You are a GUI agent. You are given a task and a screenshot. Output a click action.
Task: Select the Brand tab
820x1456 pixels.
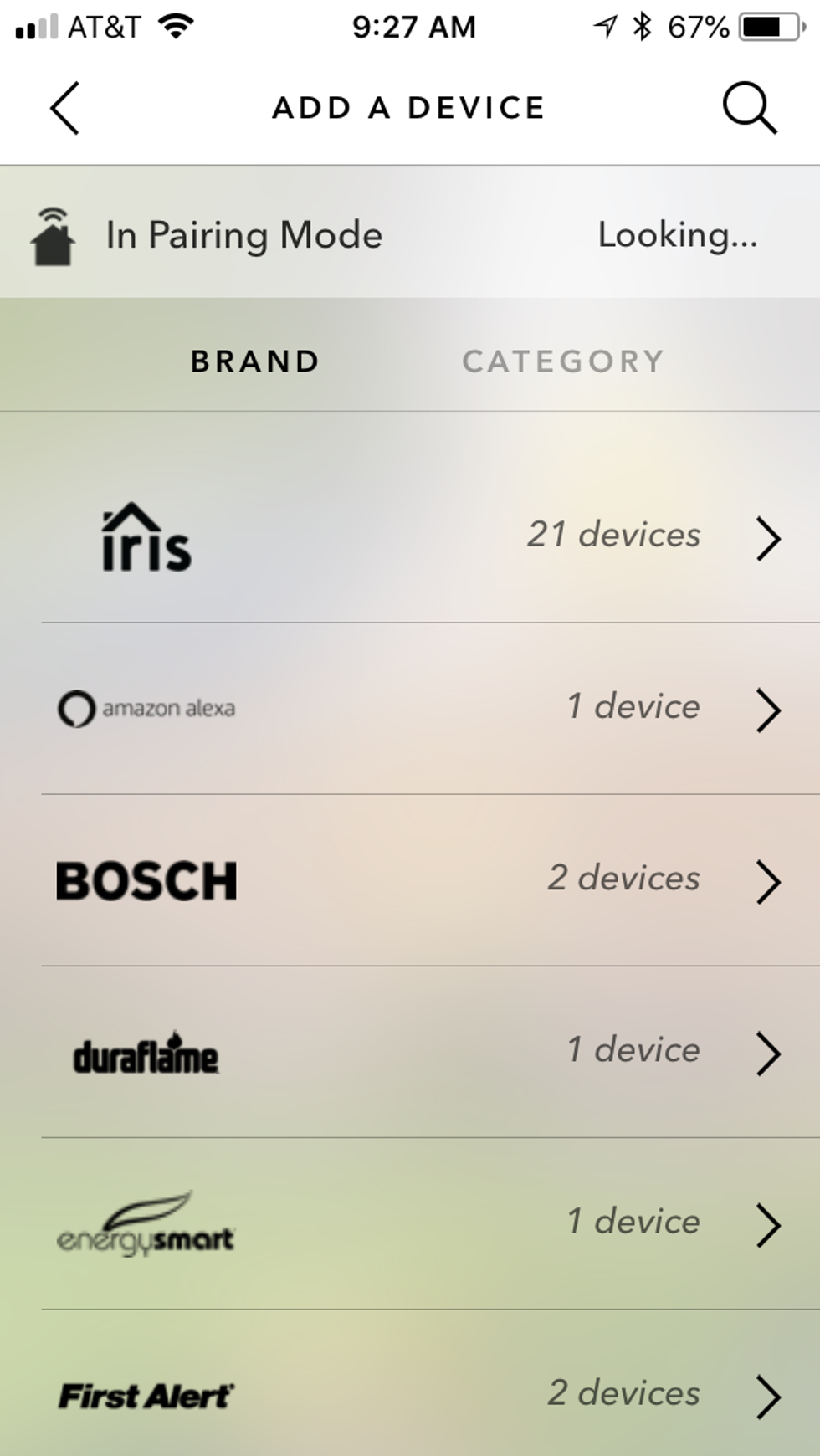(x=255, y=361)
